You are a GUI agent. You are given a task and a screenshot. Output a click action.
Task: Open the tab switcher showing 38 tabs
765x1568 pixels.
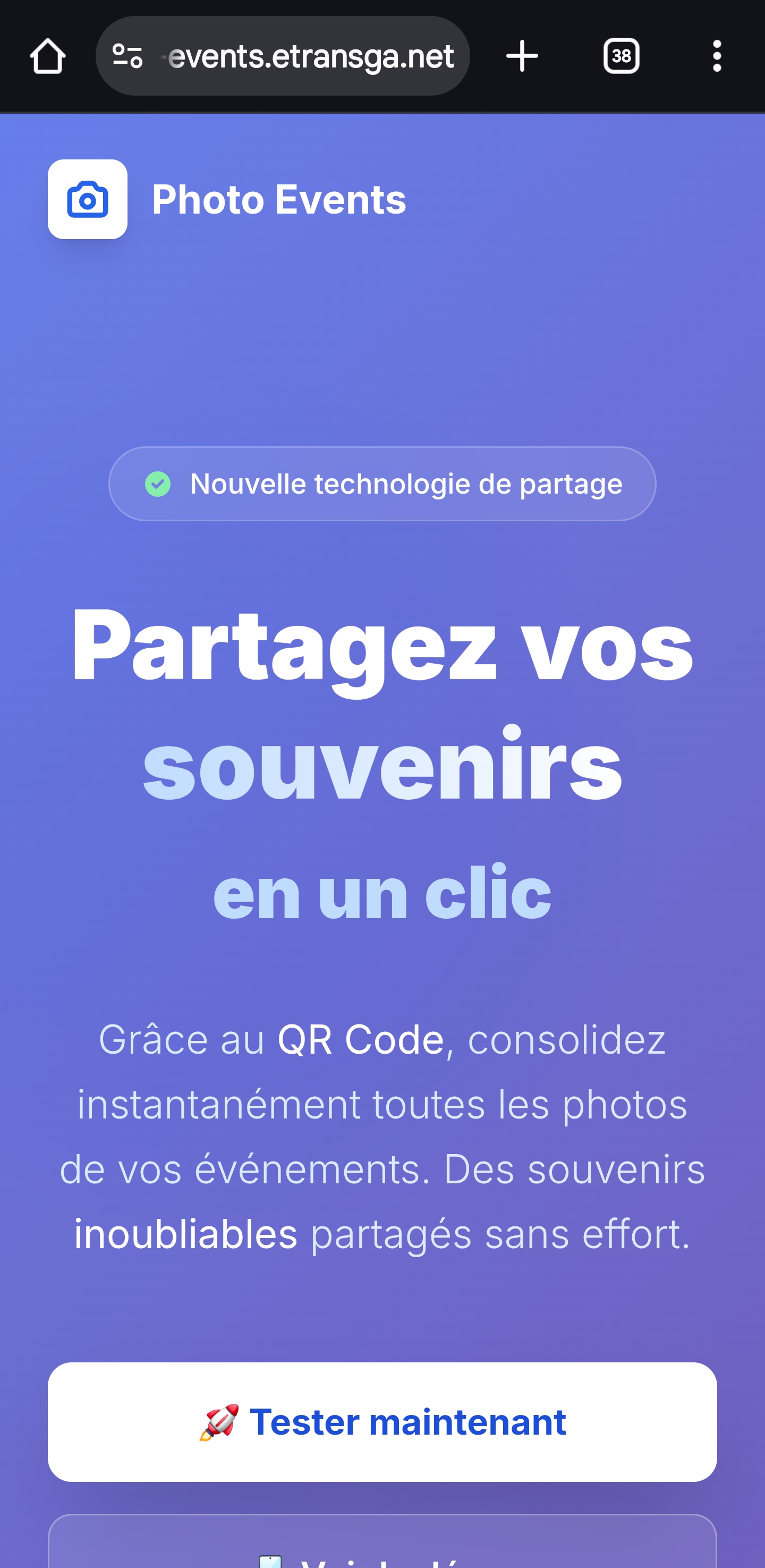(x=620, y=57)
